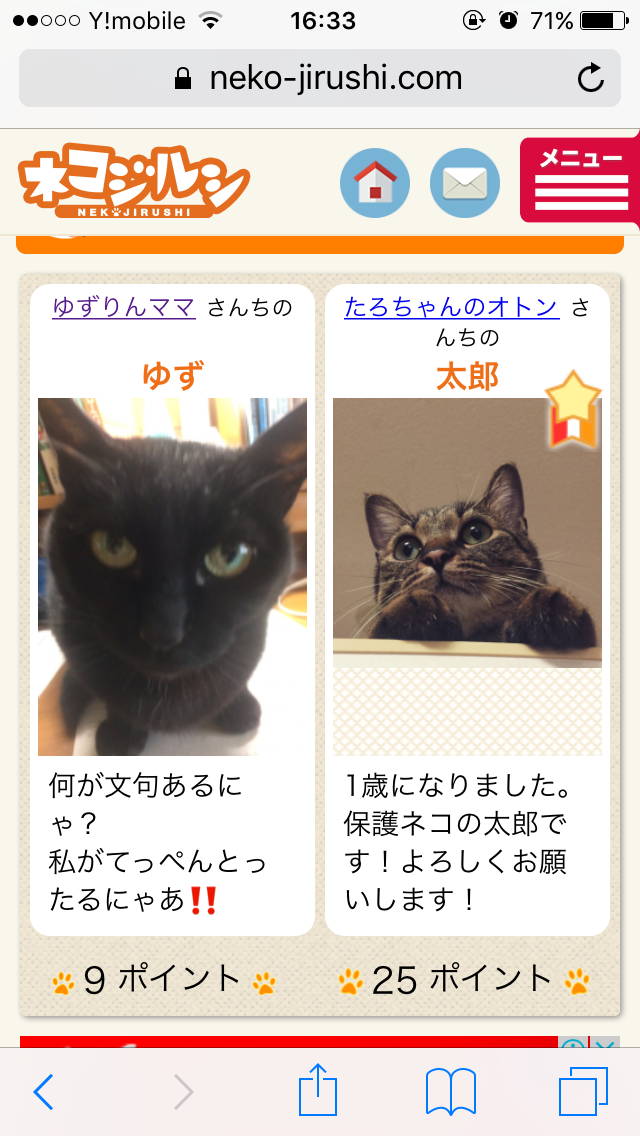This screenshot has width=640, height=1136.
Task: View the tabby cat 太郎 photo
Action: (467, 532)
